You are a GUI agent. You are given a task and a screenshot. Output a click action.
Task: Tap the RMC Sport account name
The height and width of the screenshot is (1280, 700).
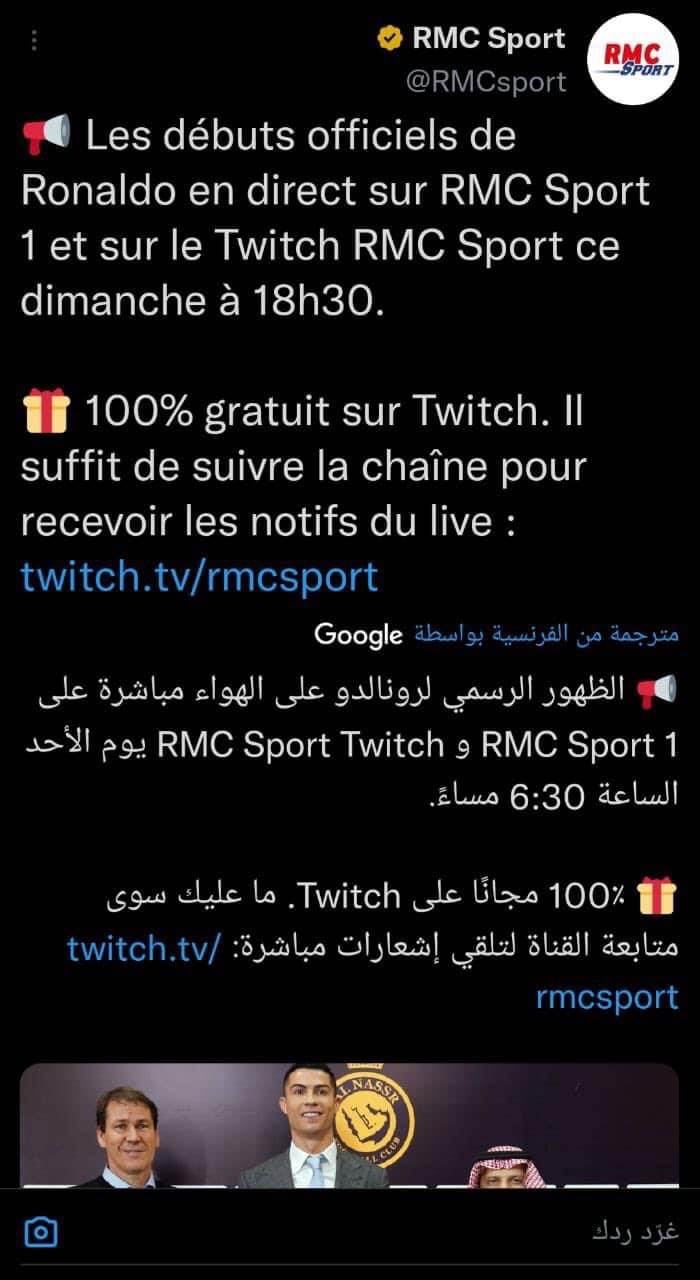(x=488, y=38)
